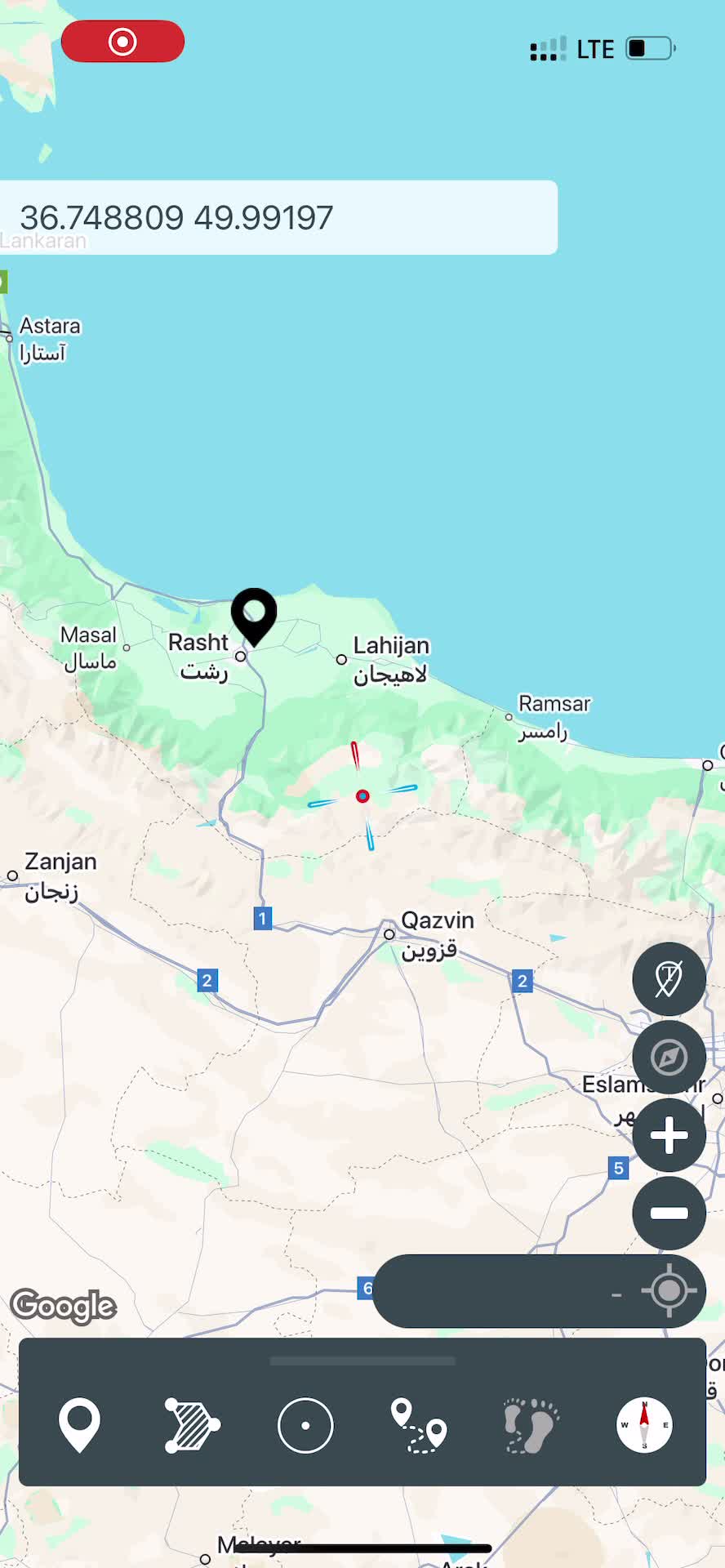Center map on my current location
The width and height of the screenshot is (725, 1568).
pos(669,1291)
